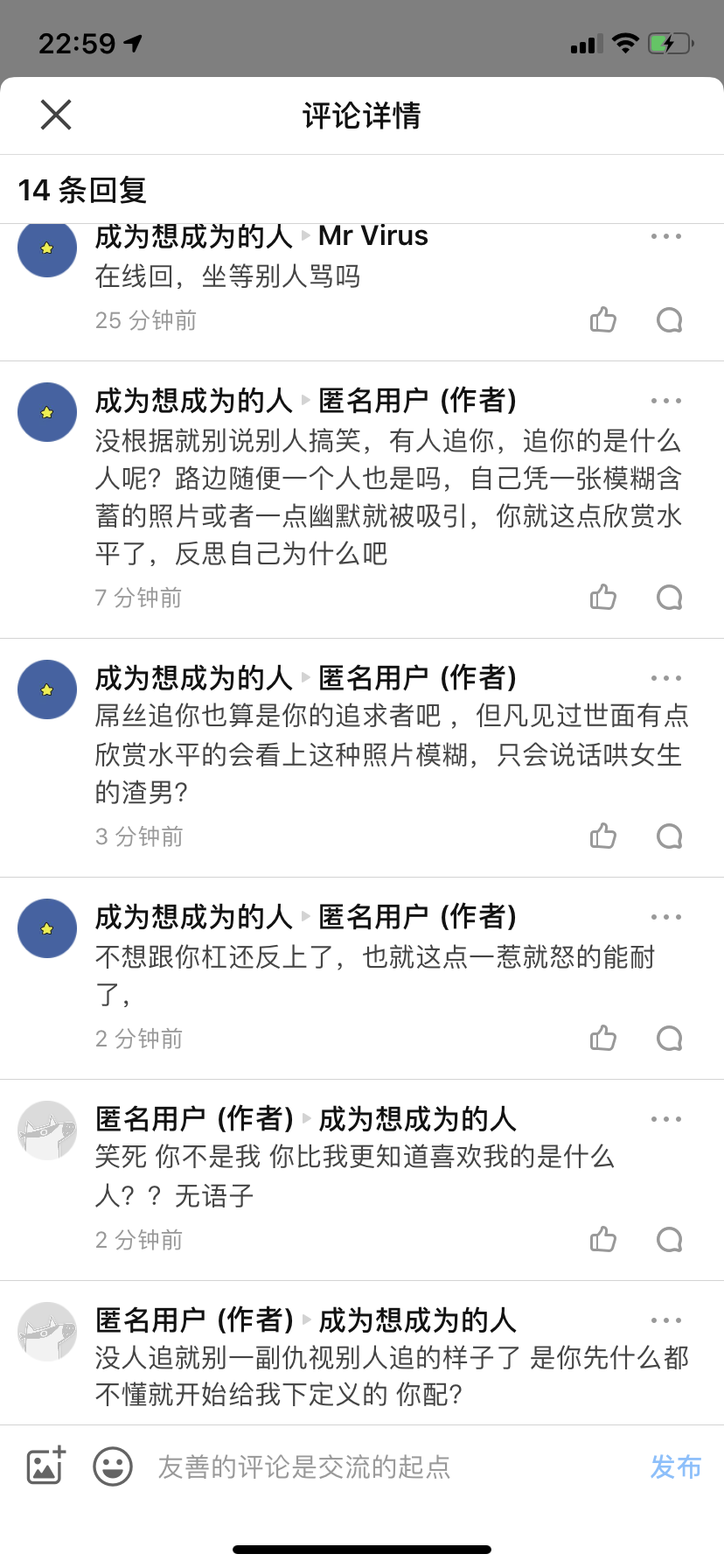This screenshot has height=1568, width=724.
Task: Like the reply posted 7 分钟前
Action: pos(603,598)
